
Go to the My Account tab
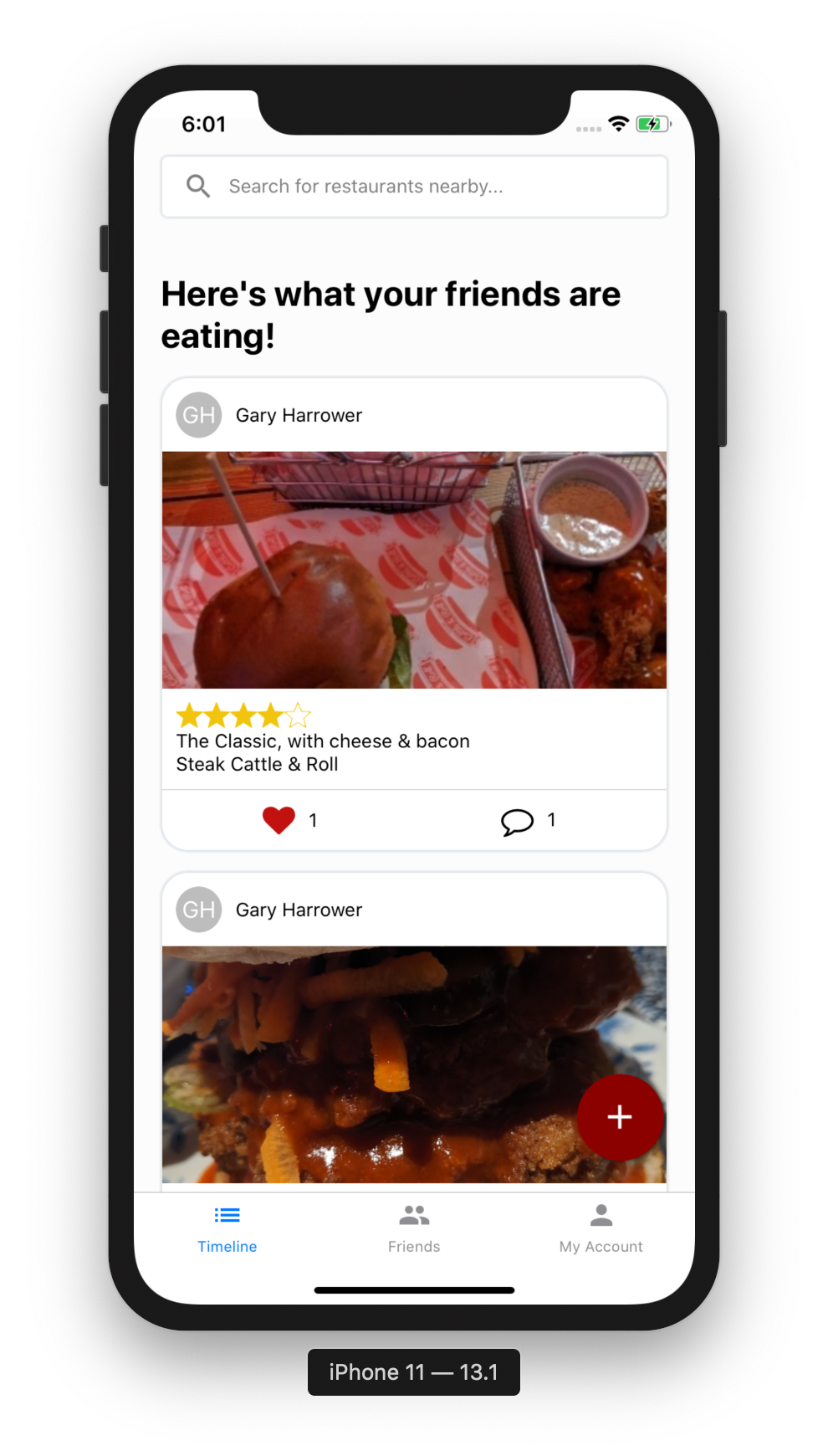(x=601, y=1228)
